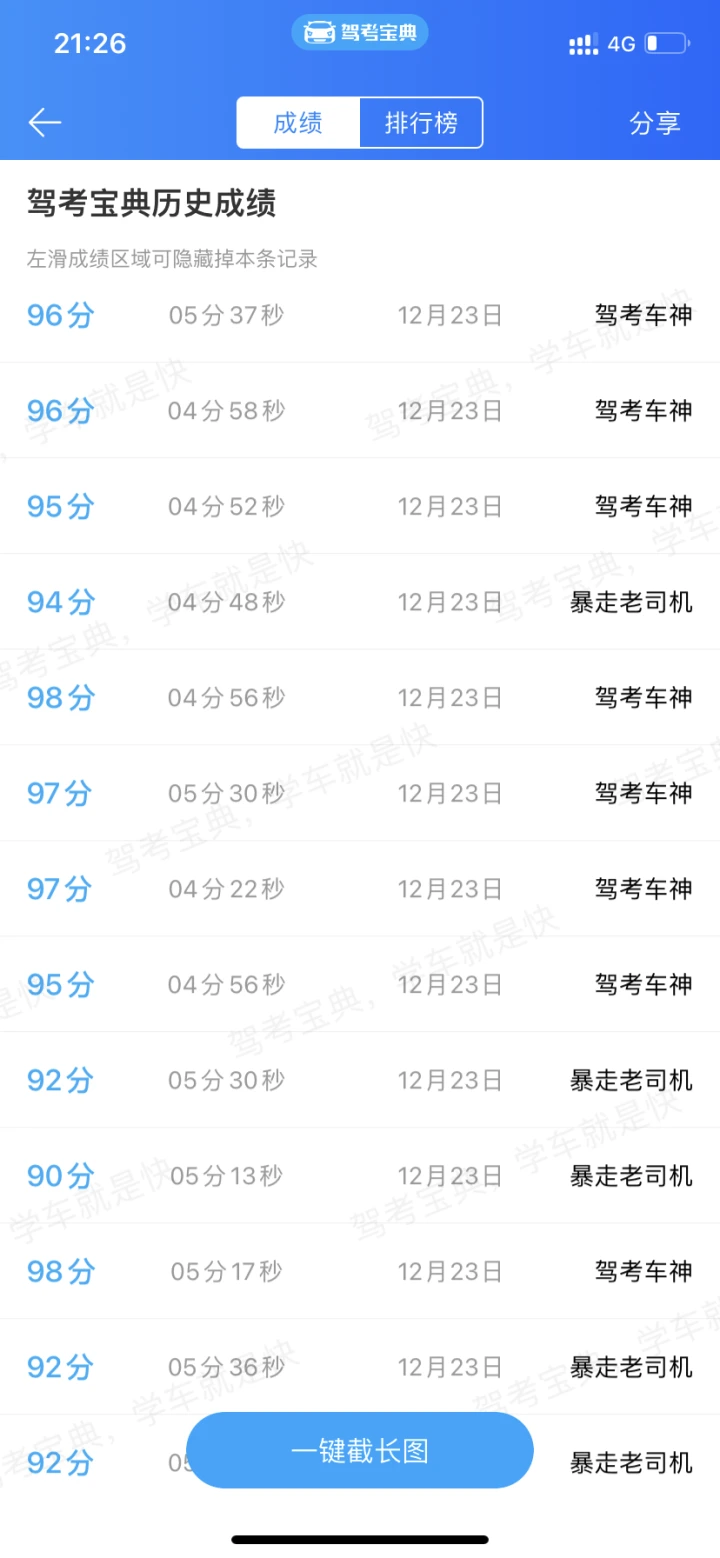Image resolution: width=720 pixels, height=1558 pixels.
Task: Tap the 一键截长图 button
Action: tap(360, 1450)
